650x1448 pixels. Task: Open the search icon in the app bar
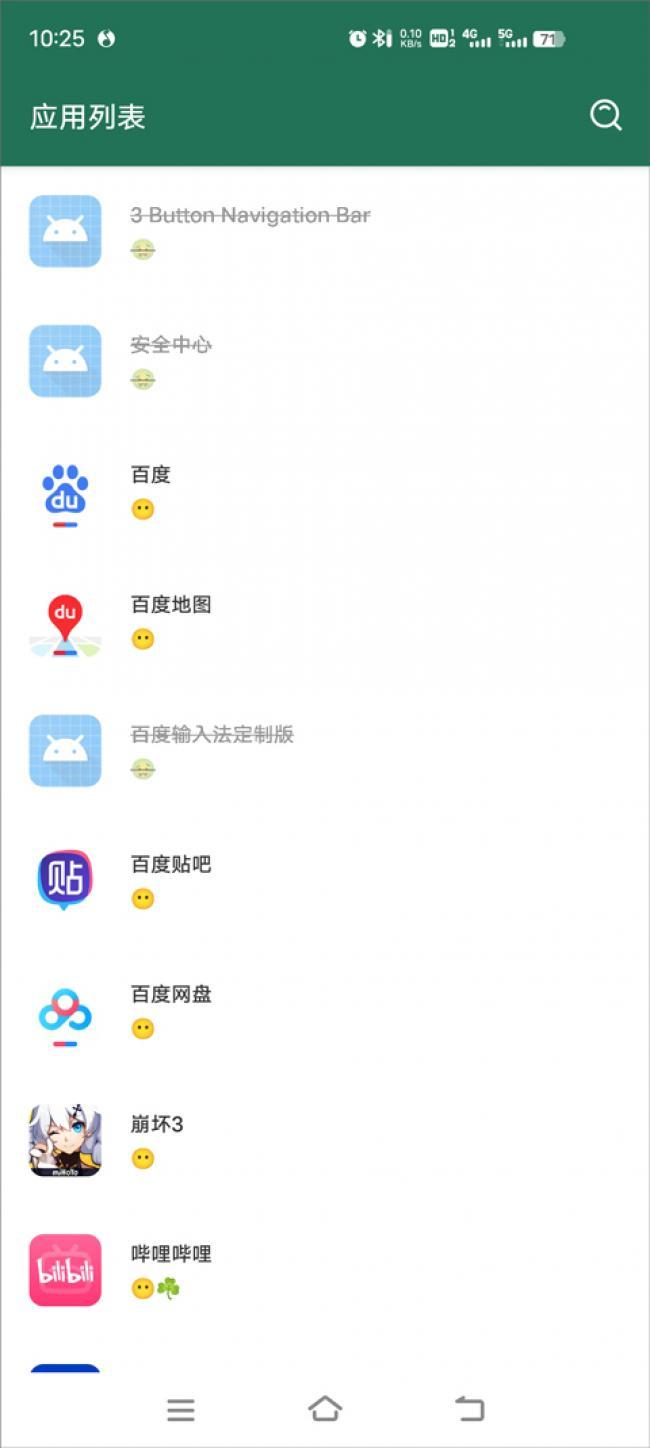pos(605,116)
